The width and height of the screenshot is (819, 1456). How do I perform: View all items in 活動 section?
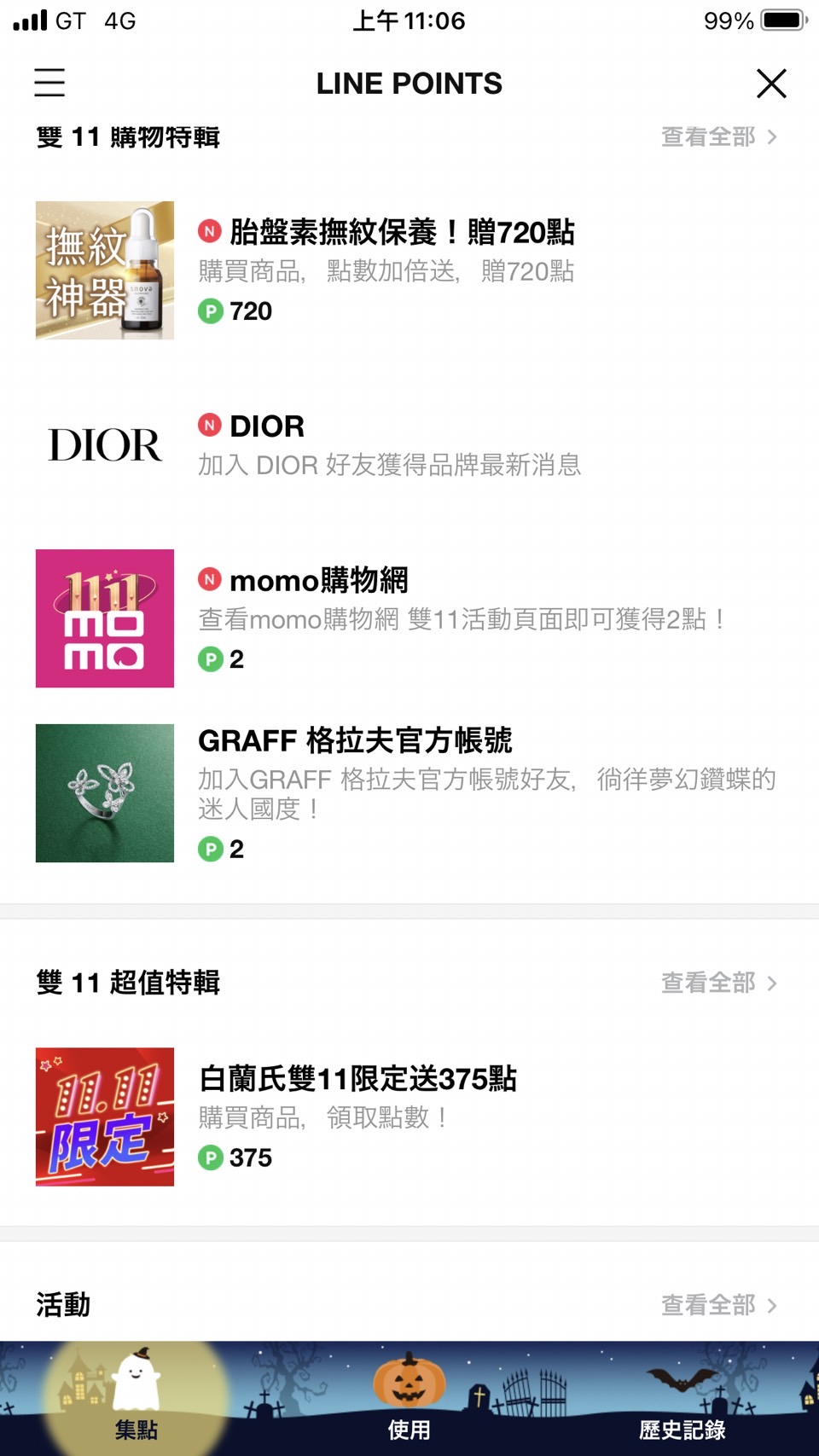click(718, 1305)
